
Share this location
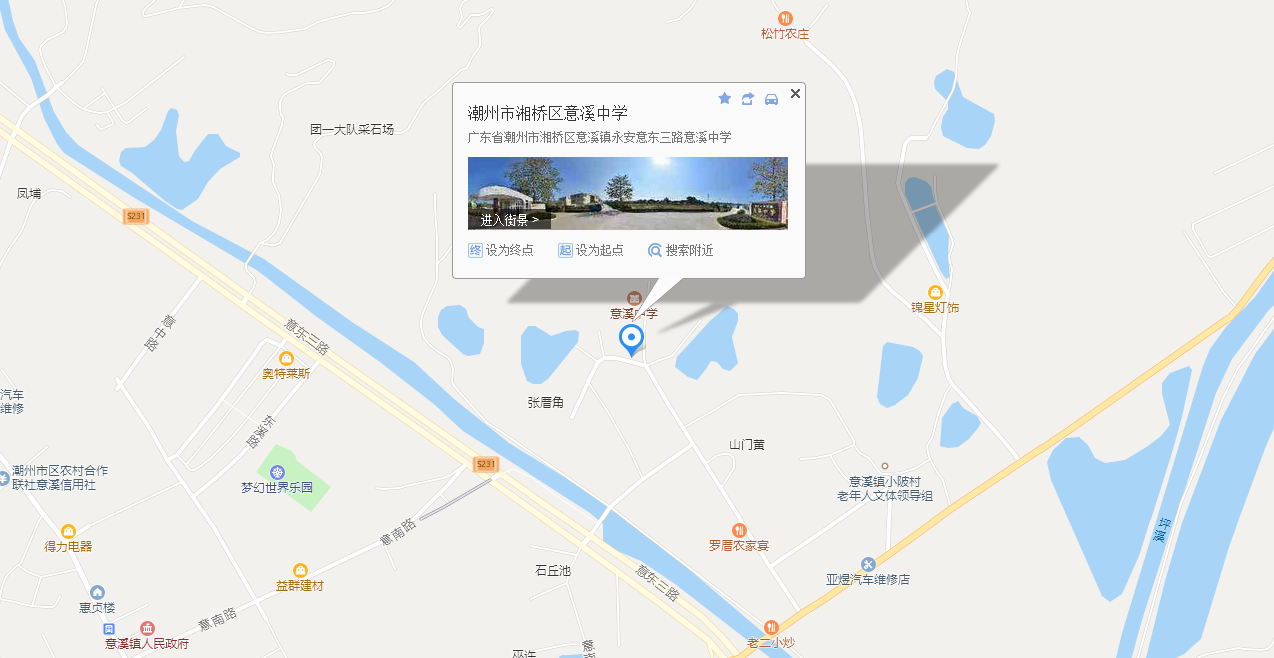[748, 98]
